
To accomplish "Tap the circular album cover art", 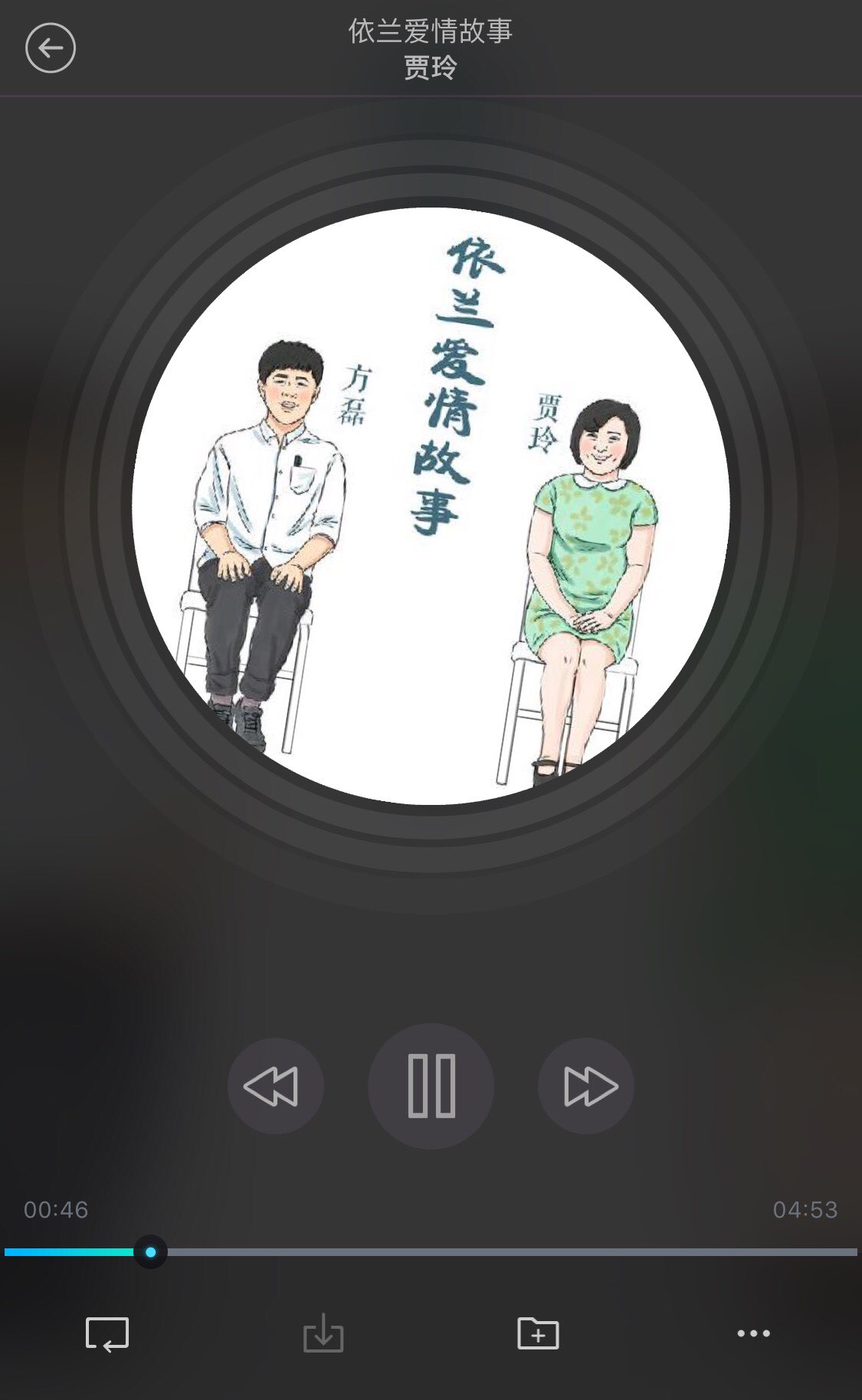I will click(431, 505).
